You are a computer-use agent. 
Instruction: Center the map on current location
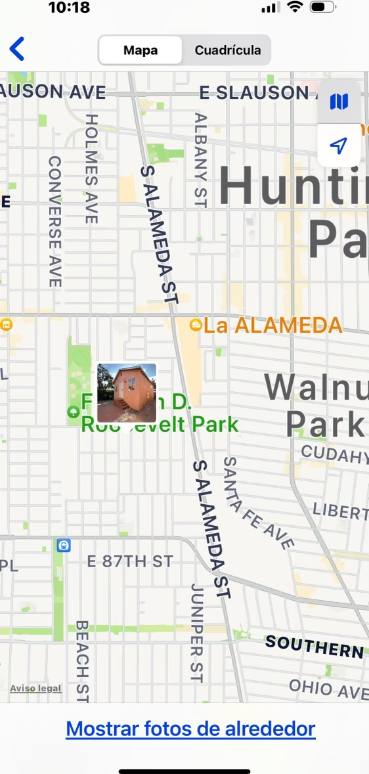(x=339, y=145)
